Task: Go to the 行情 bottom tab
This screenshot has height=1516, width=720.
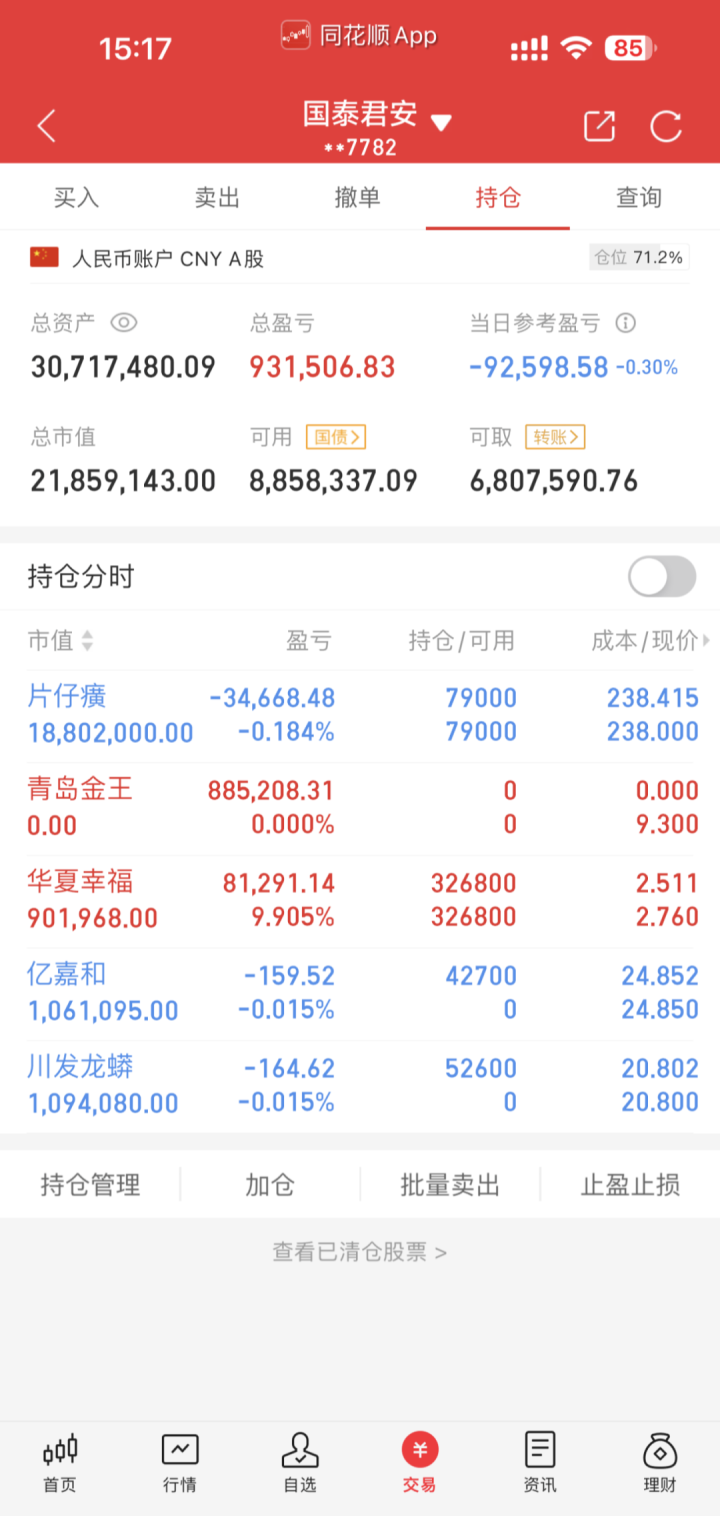Action: 180,1463
